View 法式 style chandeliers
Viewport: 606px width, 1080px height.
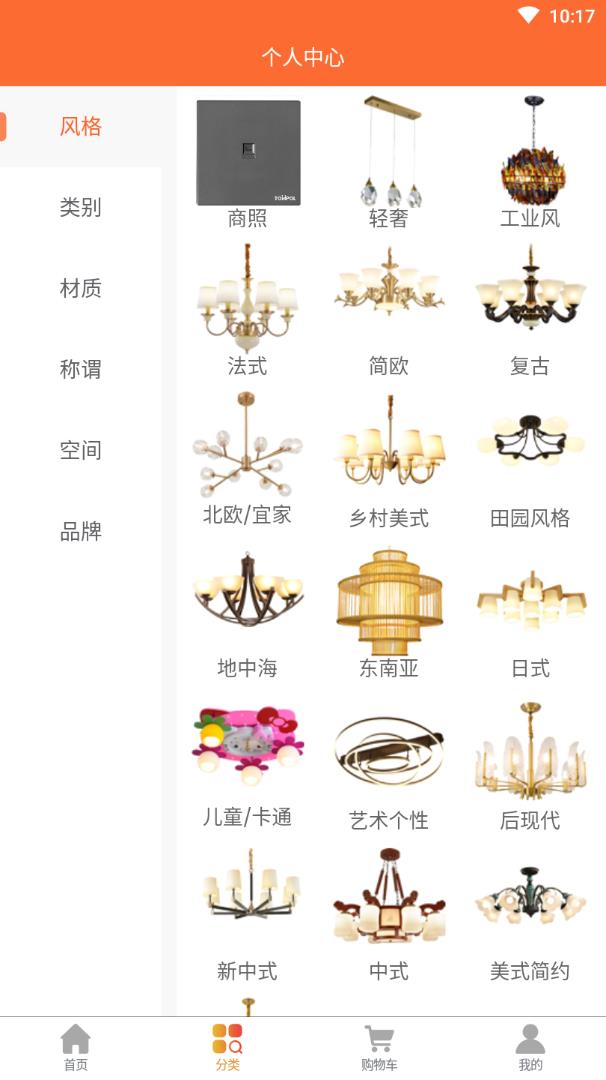click(x=248, y=308)
